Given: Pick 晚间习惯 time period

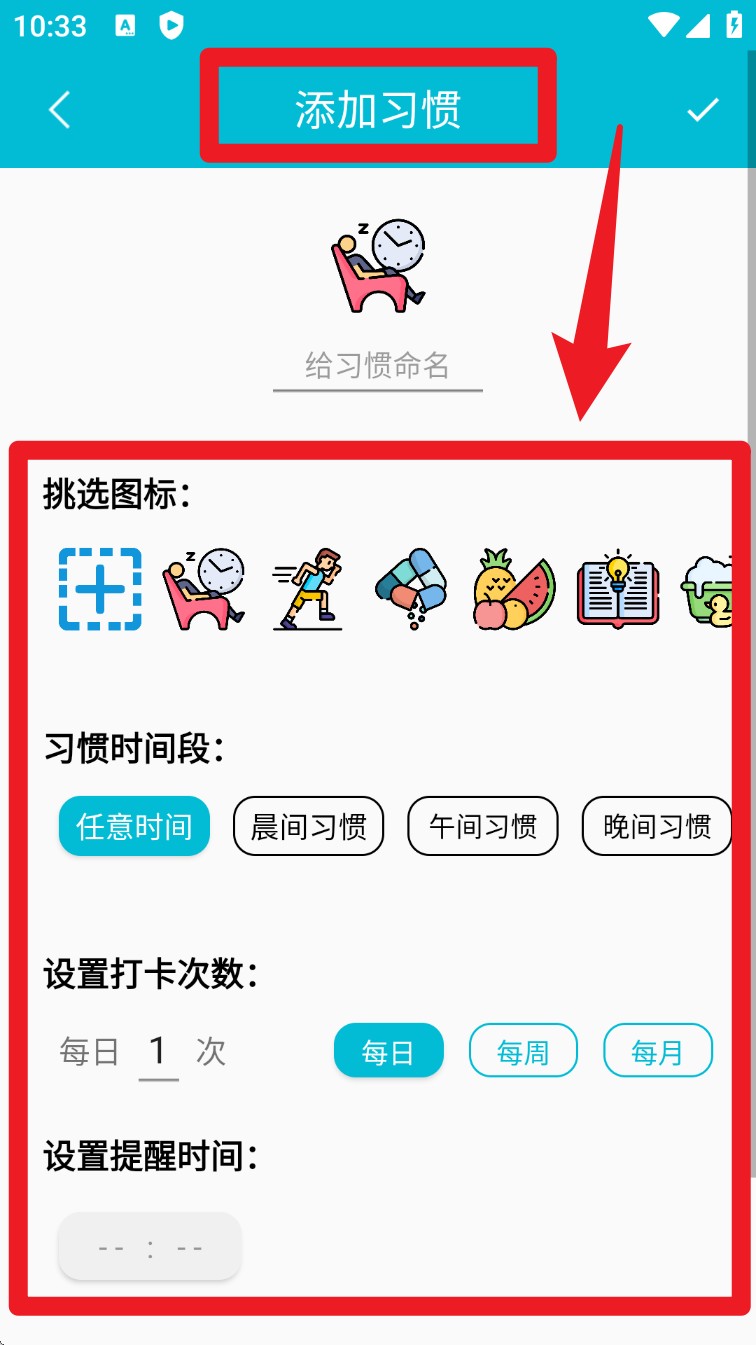Looking at the screenshot, I should (657, 826).
